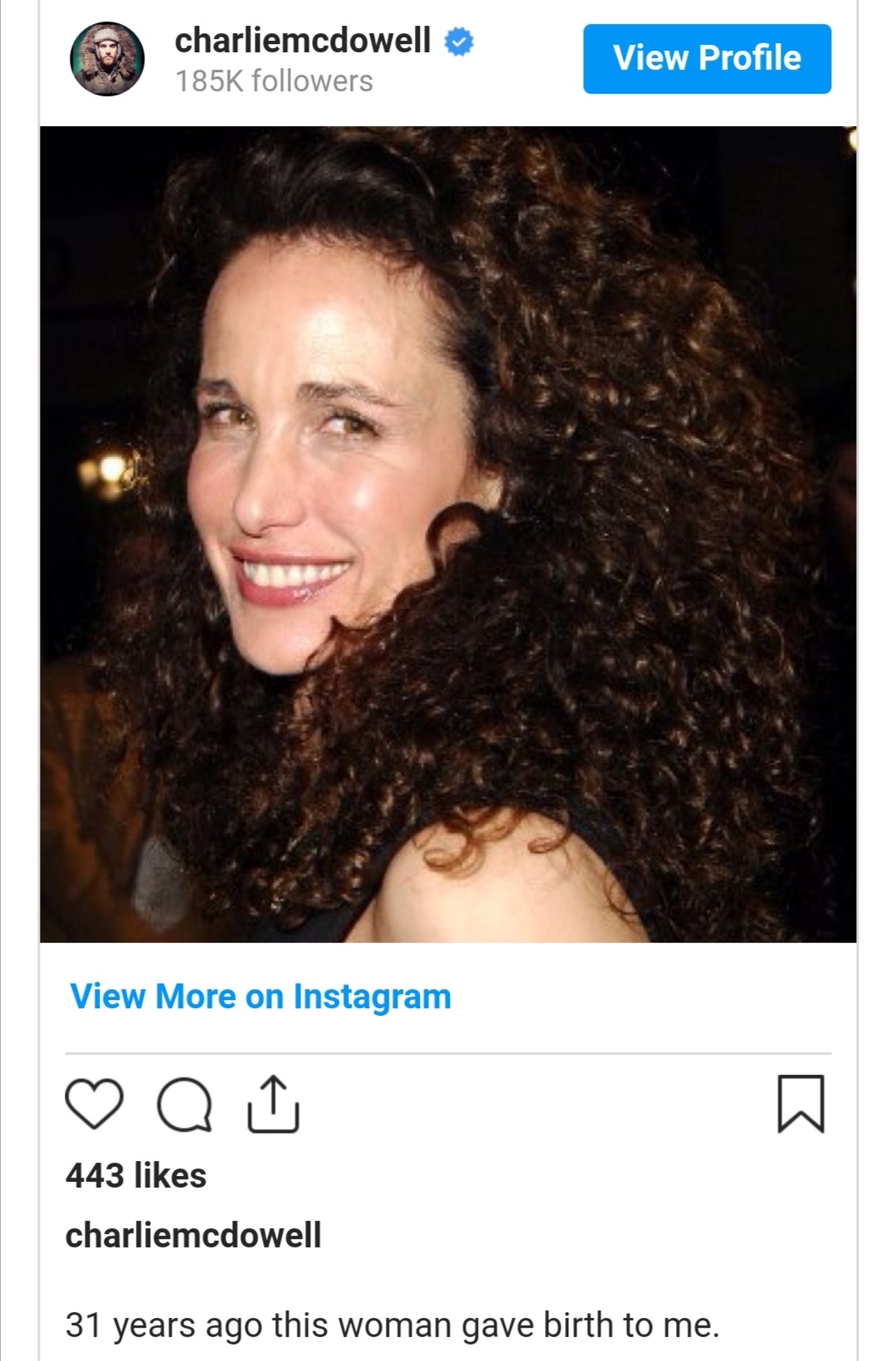This screenshot has height=1361, width=896.
Task: Like the post with the heart icon
Action: [x=94, y=1104]
